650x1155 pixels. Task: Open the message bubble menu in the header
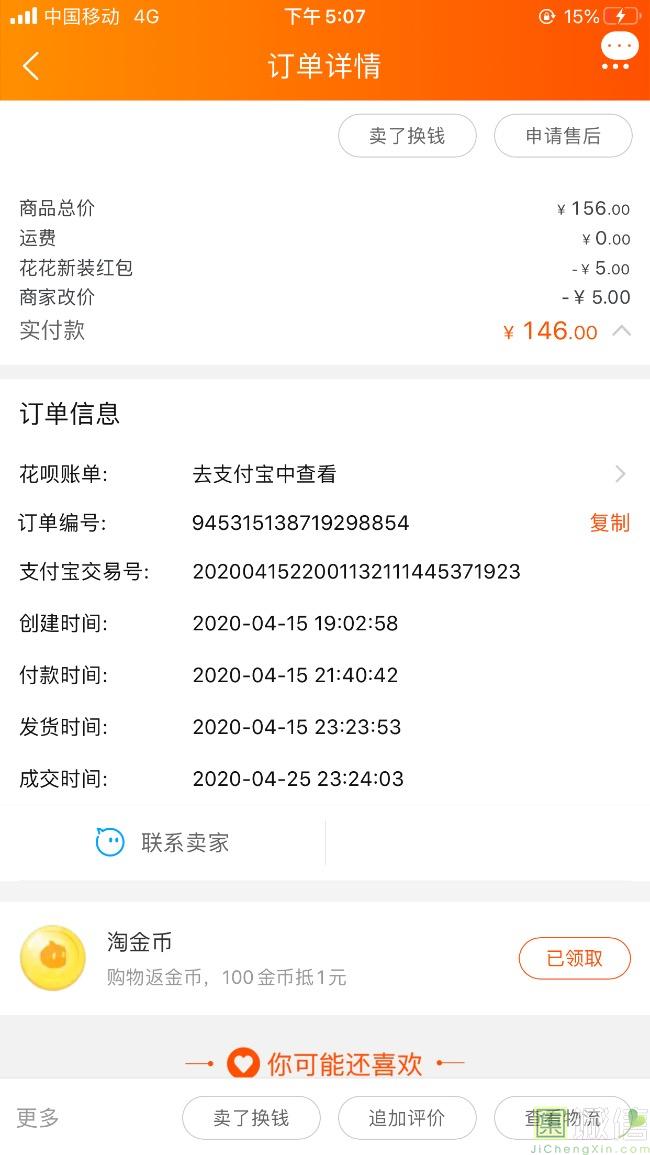[x=618, y=50]
